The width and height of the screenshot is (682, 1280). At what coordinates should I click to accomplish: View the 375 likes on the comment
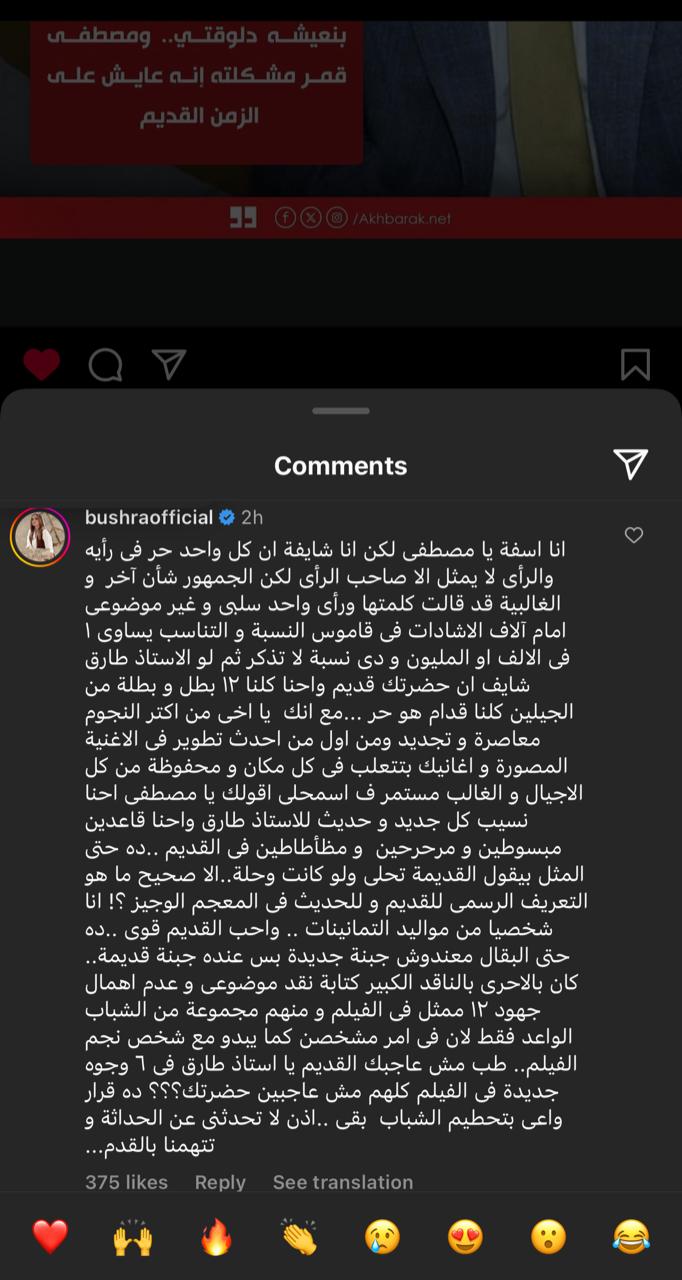[x=126, y=1182]
